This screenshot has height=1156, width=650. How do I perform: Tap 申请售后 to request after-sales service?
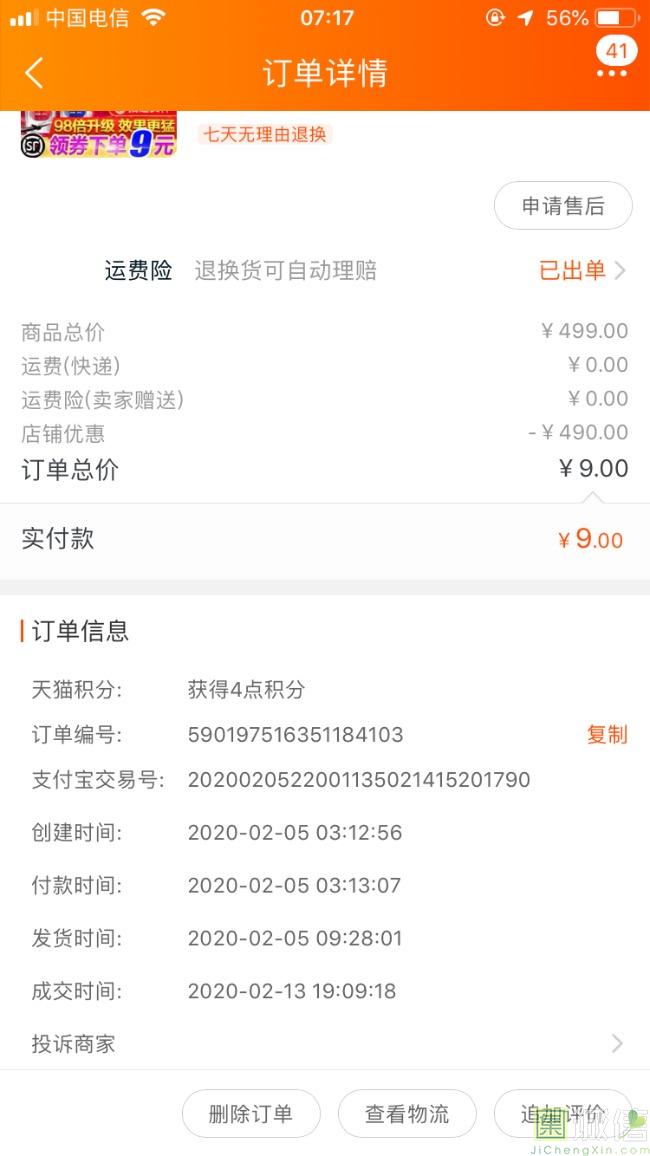tap(563, 206)
